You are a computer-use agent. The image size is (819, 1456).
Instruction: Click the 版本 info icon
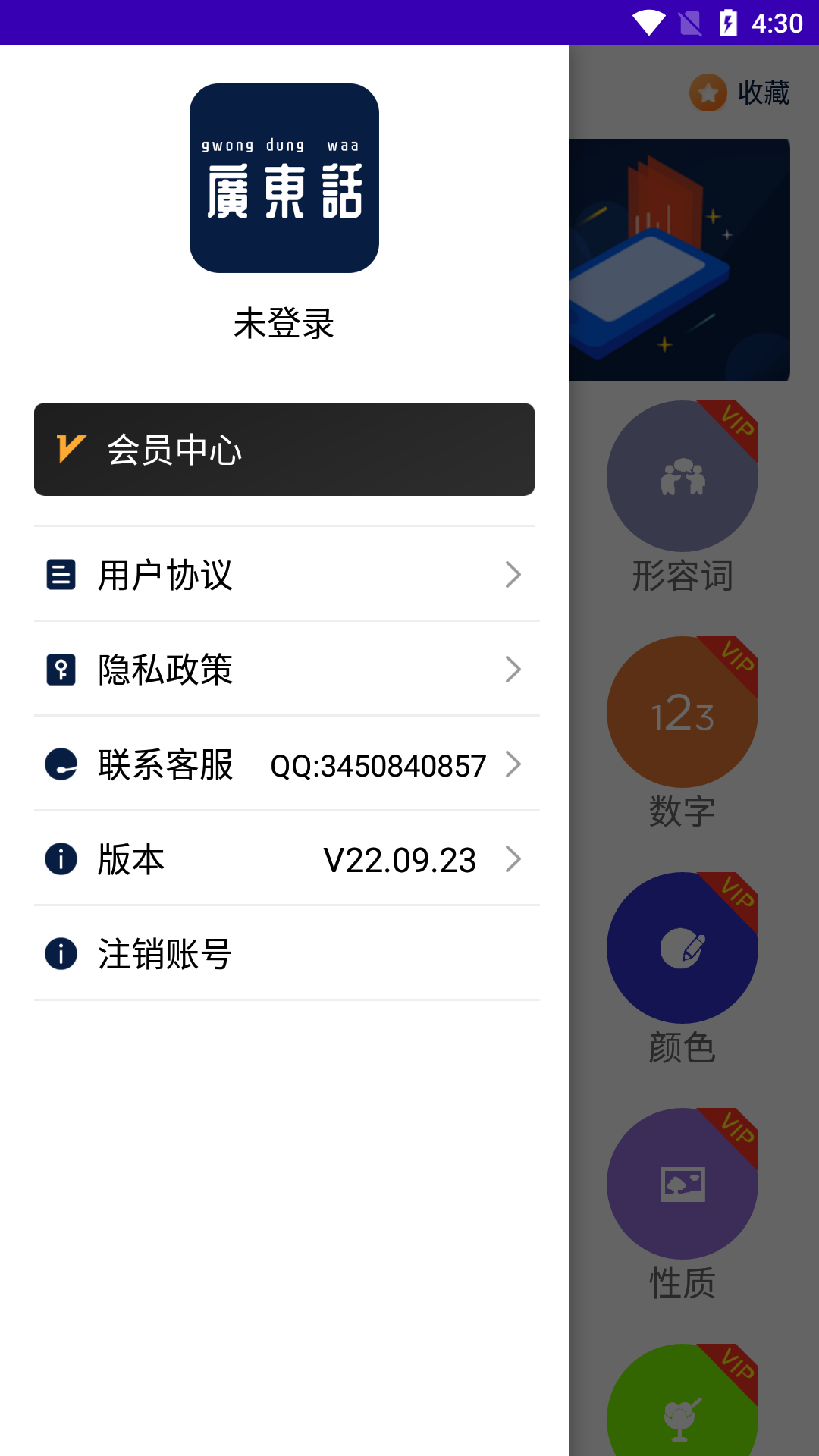point(61,860)
